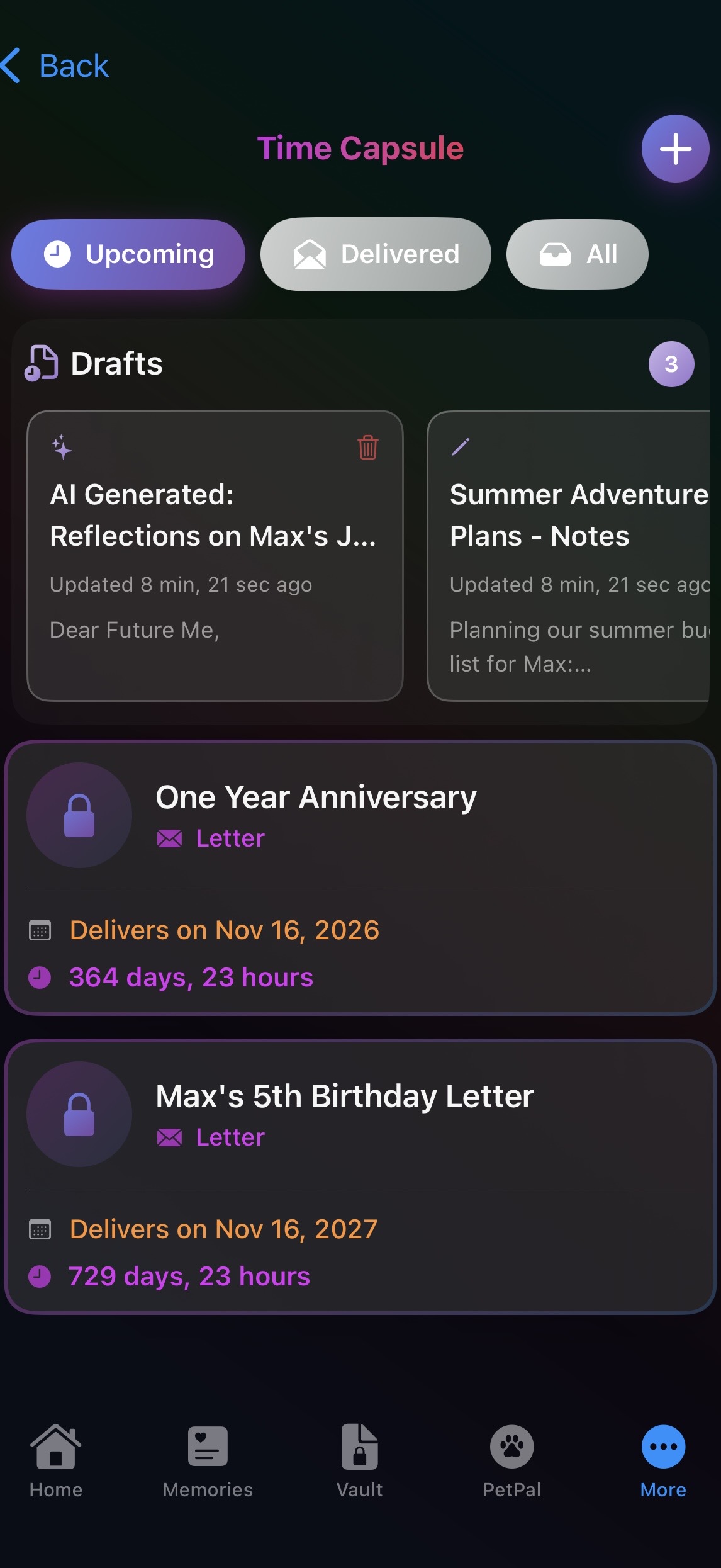Open the Vault tab
The image size is (721, 1568).
(x=360, y=1461)
